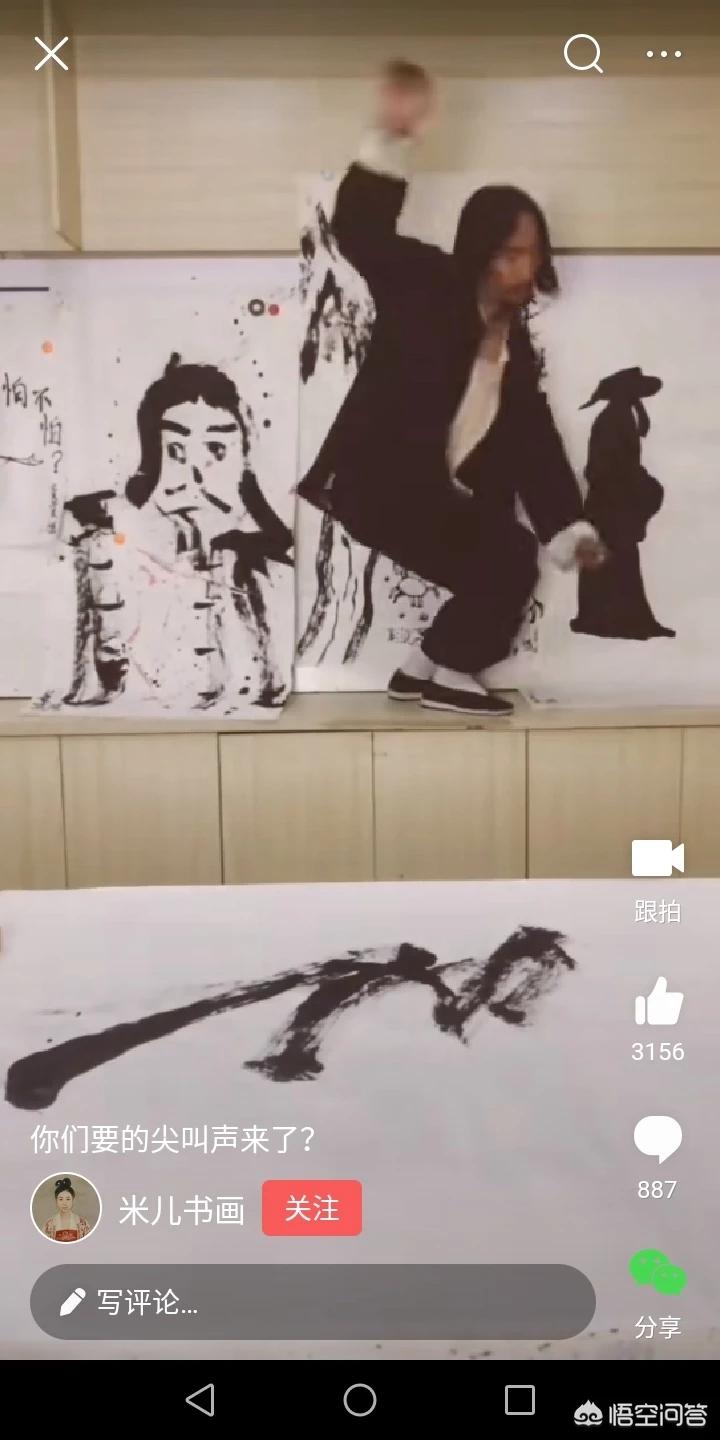
Task: Open the three-dot overflow menu
Action: coord(663,54)
